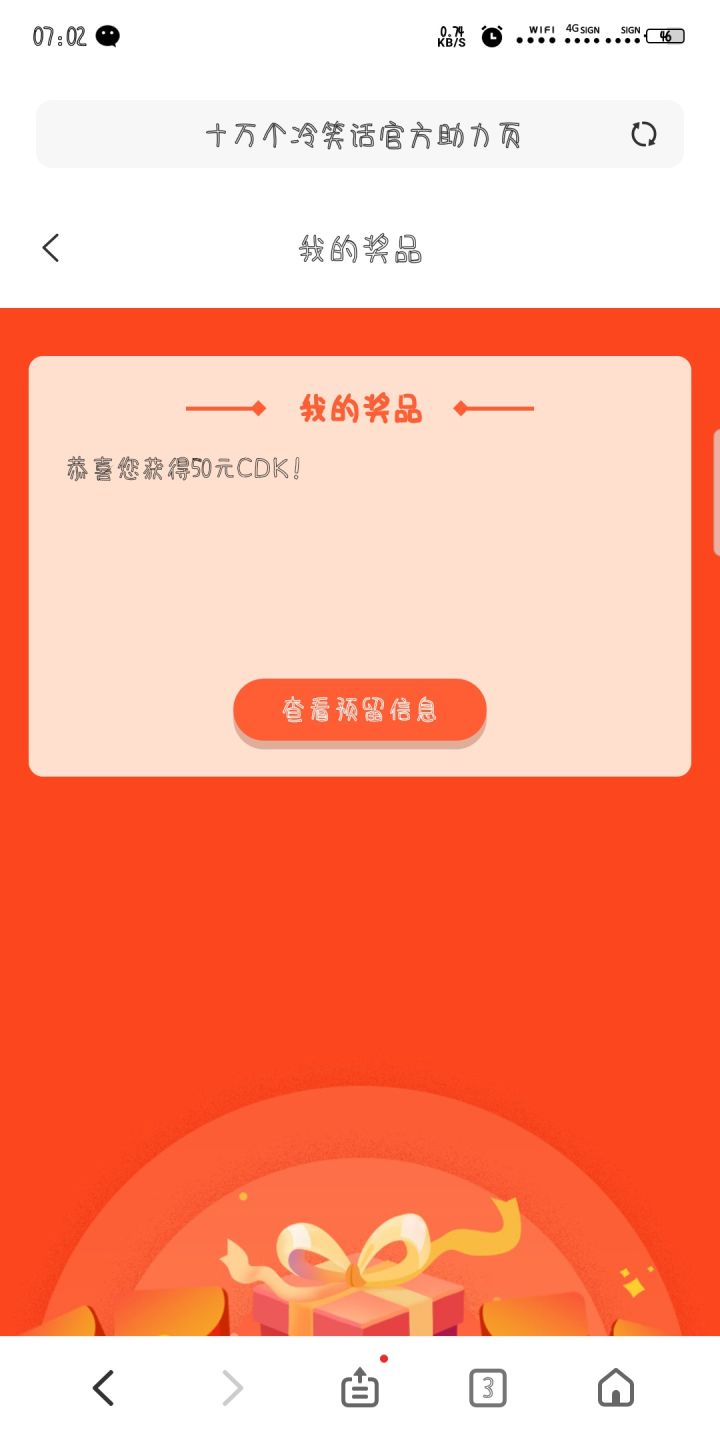Tap the battery indicator showing 46
This screenshot has height=1440, width=720.
pos(663,36)
